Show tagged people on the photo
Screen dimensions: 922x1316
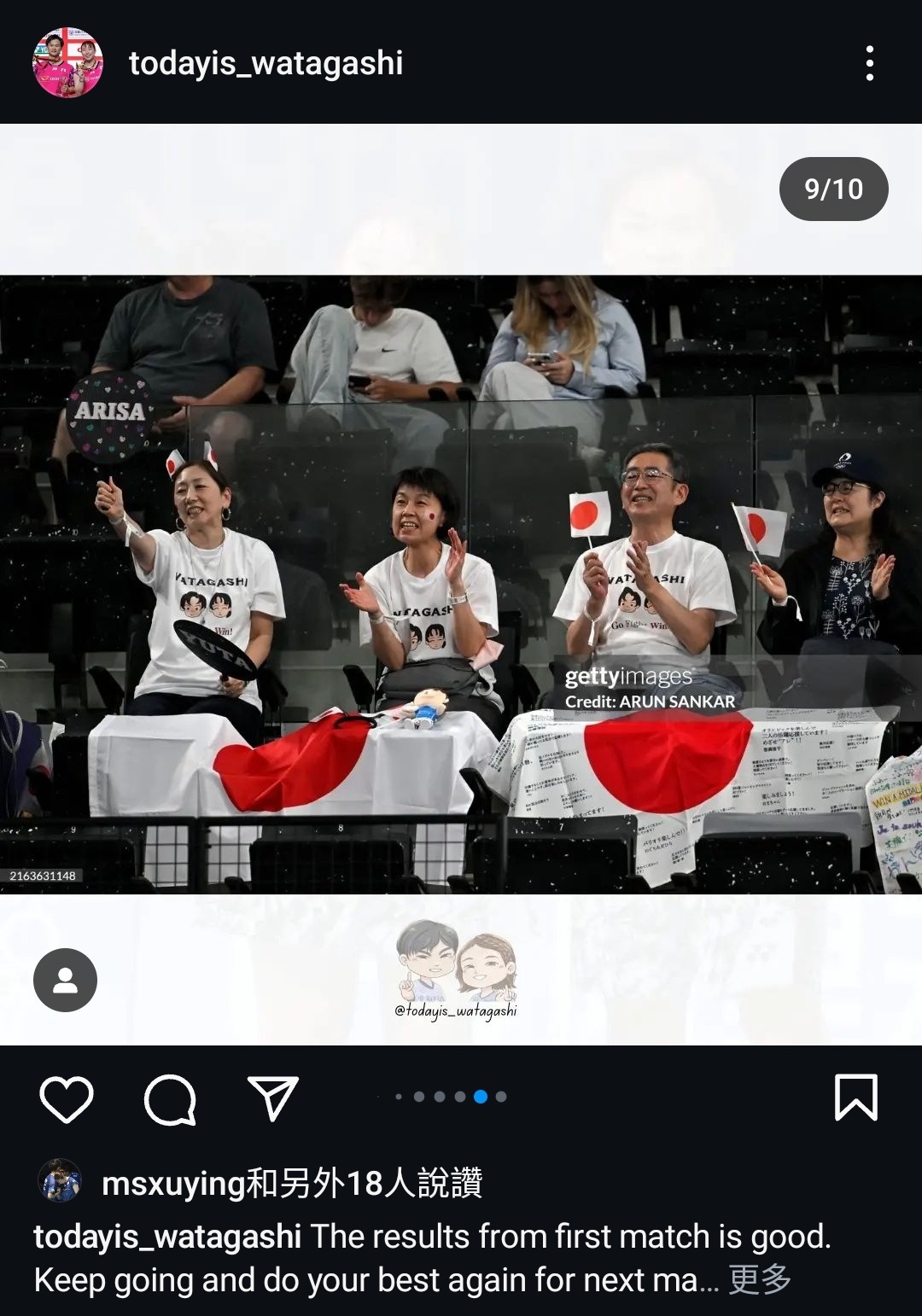pos(65,980)
